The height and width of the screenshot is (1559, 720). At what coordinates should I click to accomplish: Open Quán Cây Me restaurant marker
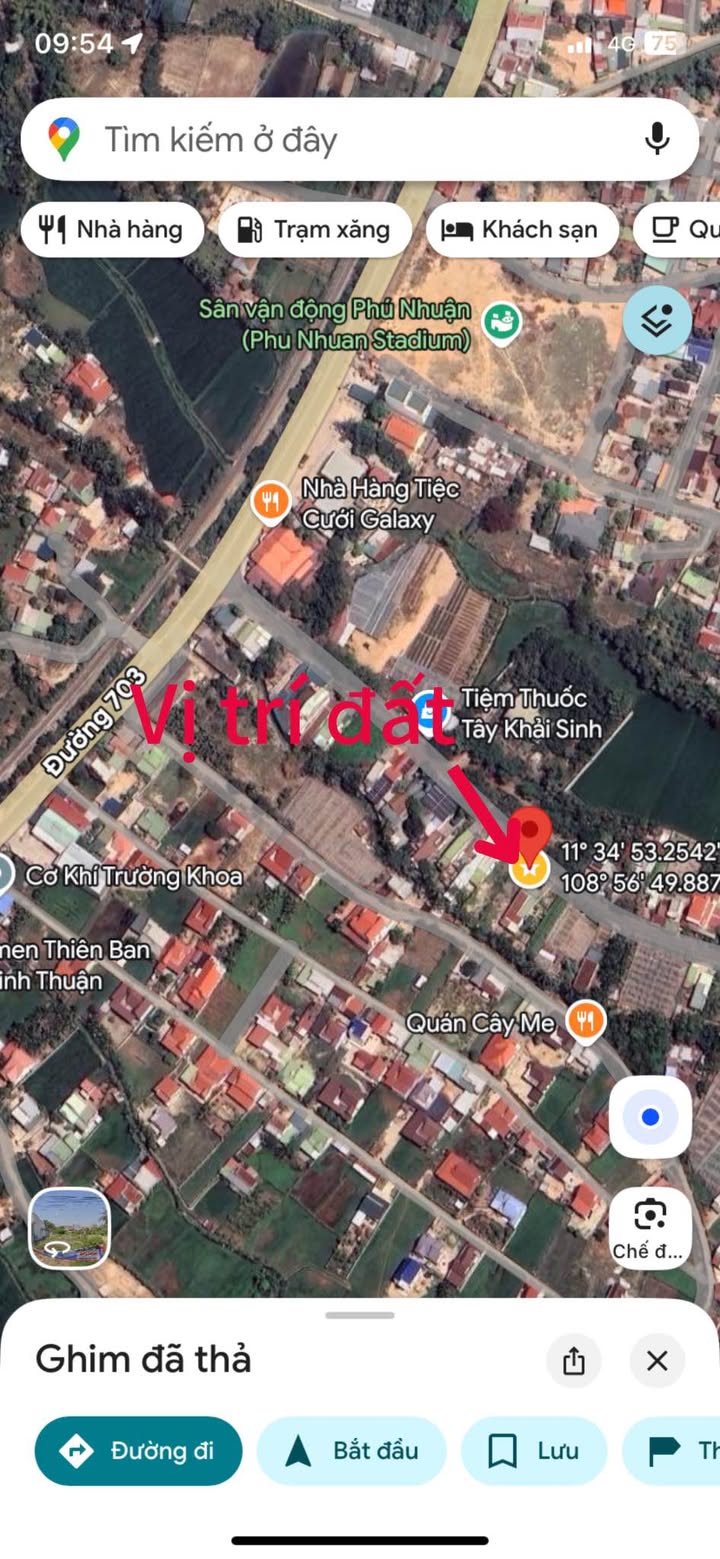pyautogui.click(x=585, y=1022)
